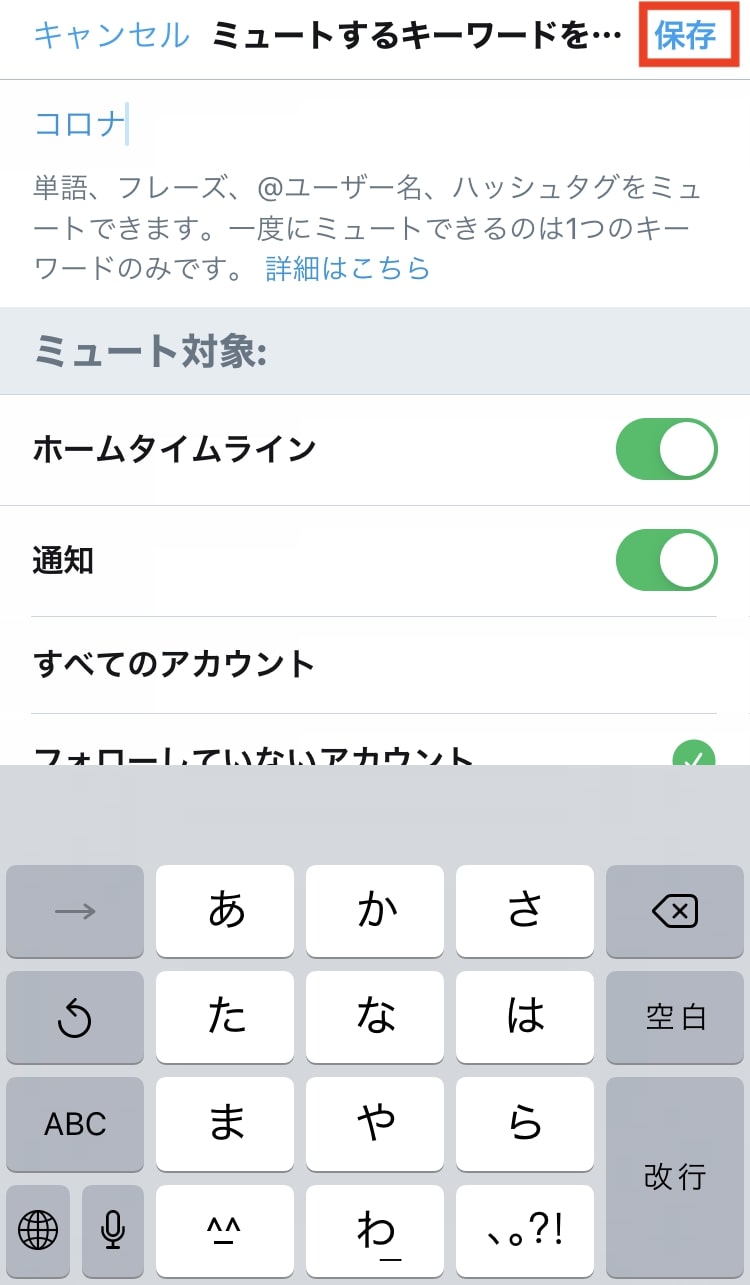Tap the は character key

525,1018
